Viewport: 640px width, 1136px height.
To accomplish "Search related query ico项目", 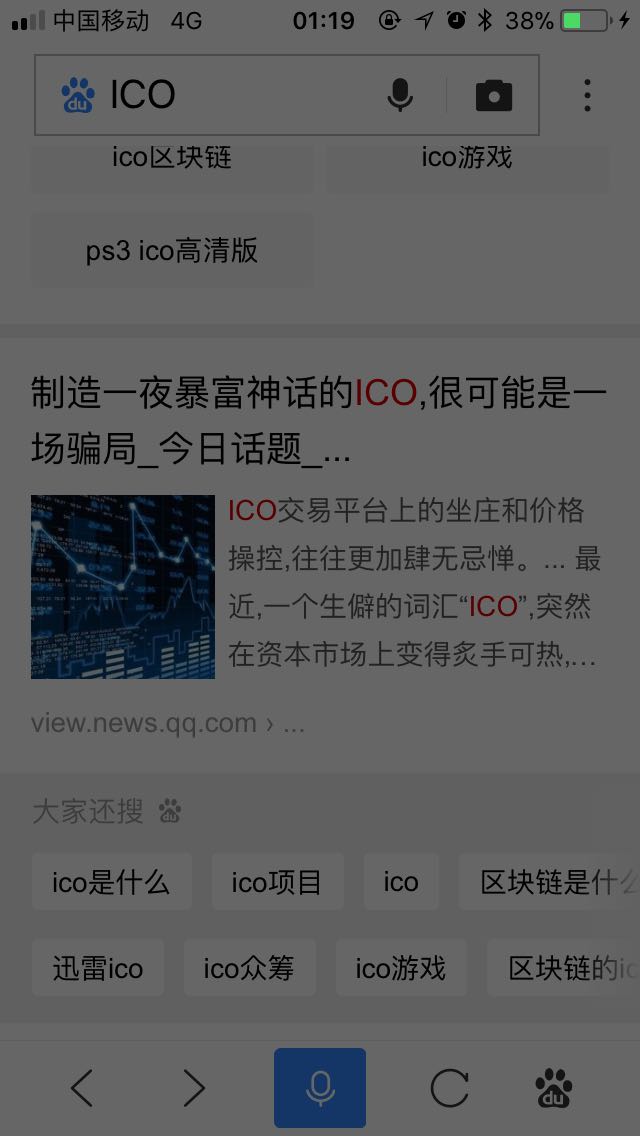I will [x=277, y=882].
